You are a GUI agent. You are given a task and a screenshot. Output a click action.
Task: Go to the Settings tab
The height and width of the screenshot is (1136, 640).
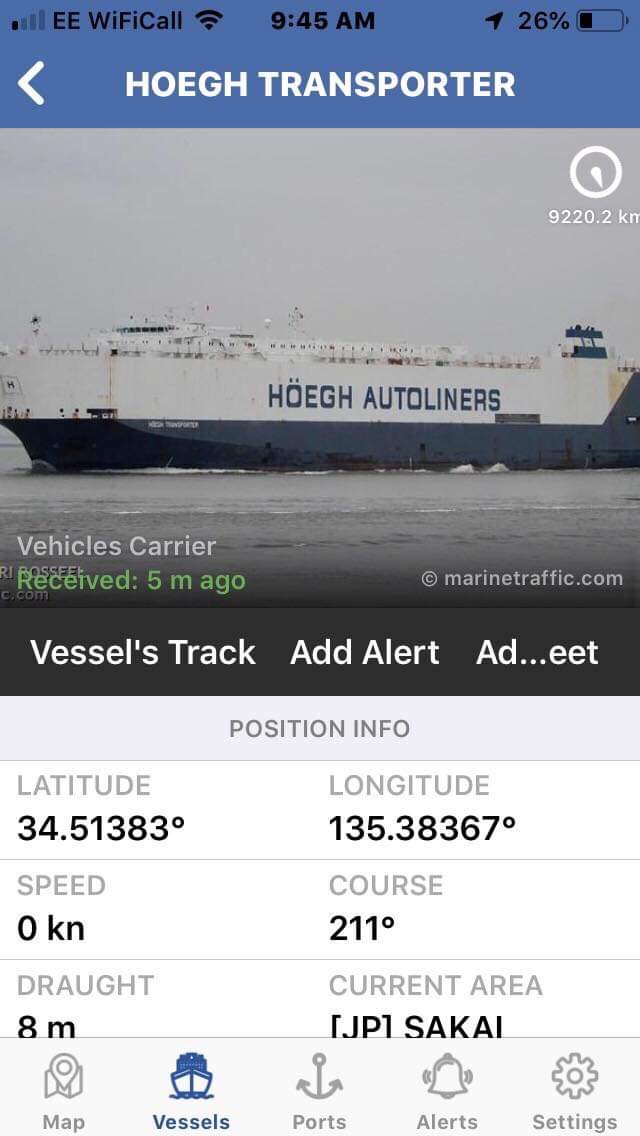click(574, 1092)
